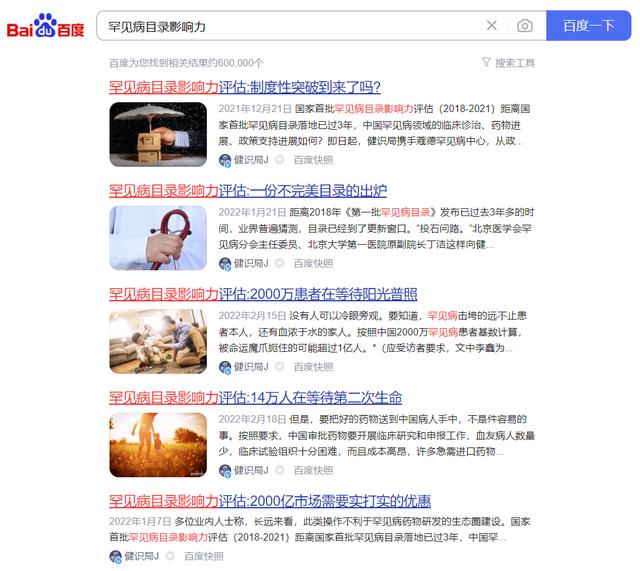The height and width of the screenshot is (571, 640).
Task: Open result 2000亿市场需要实打实的优惠
Action: (270, 501)
